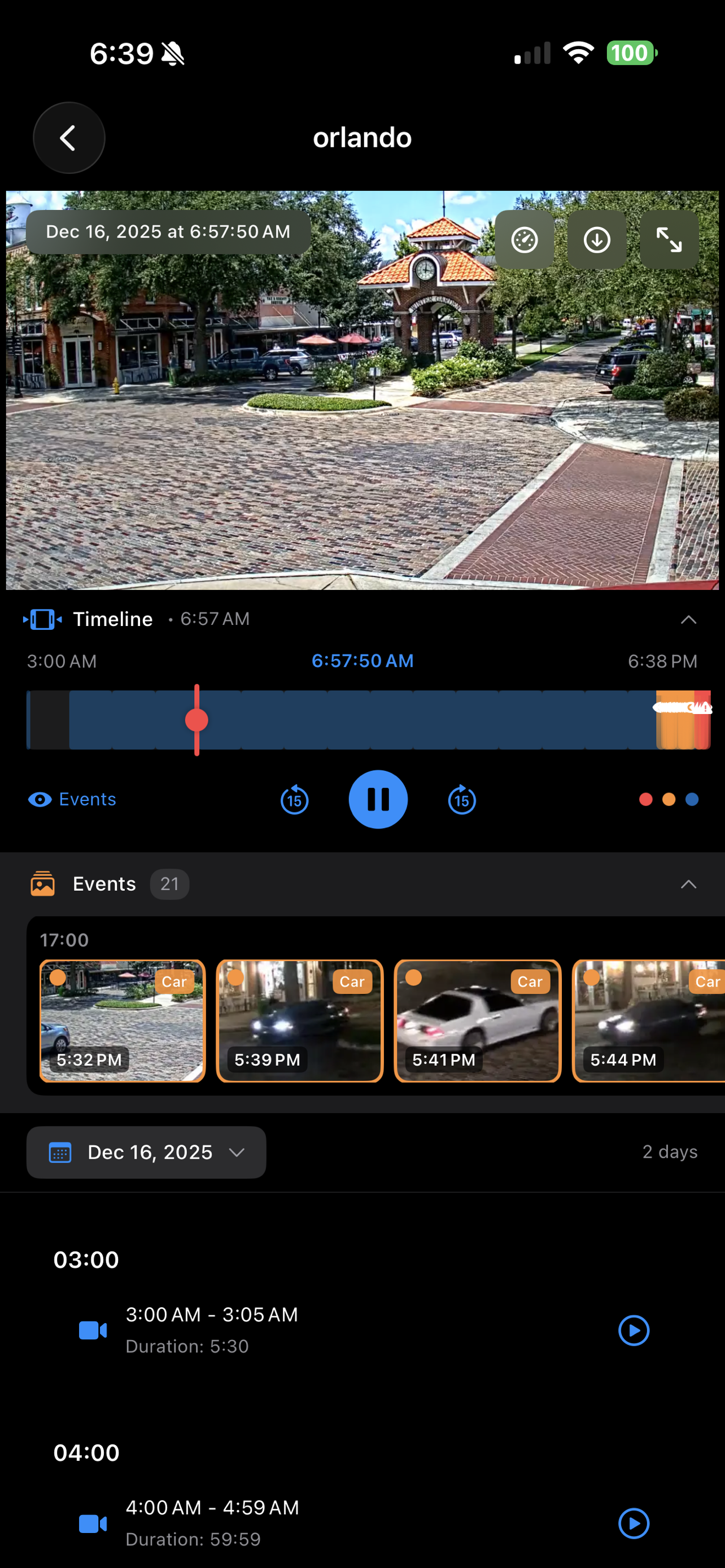Tap the 2 days label

(670, 1151)
